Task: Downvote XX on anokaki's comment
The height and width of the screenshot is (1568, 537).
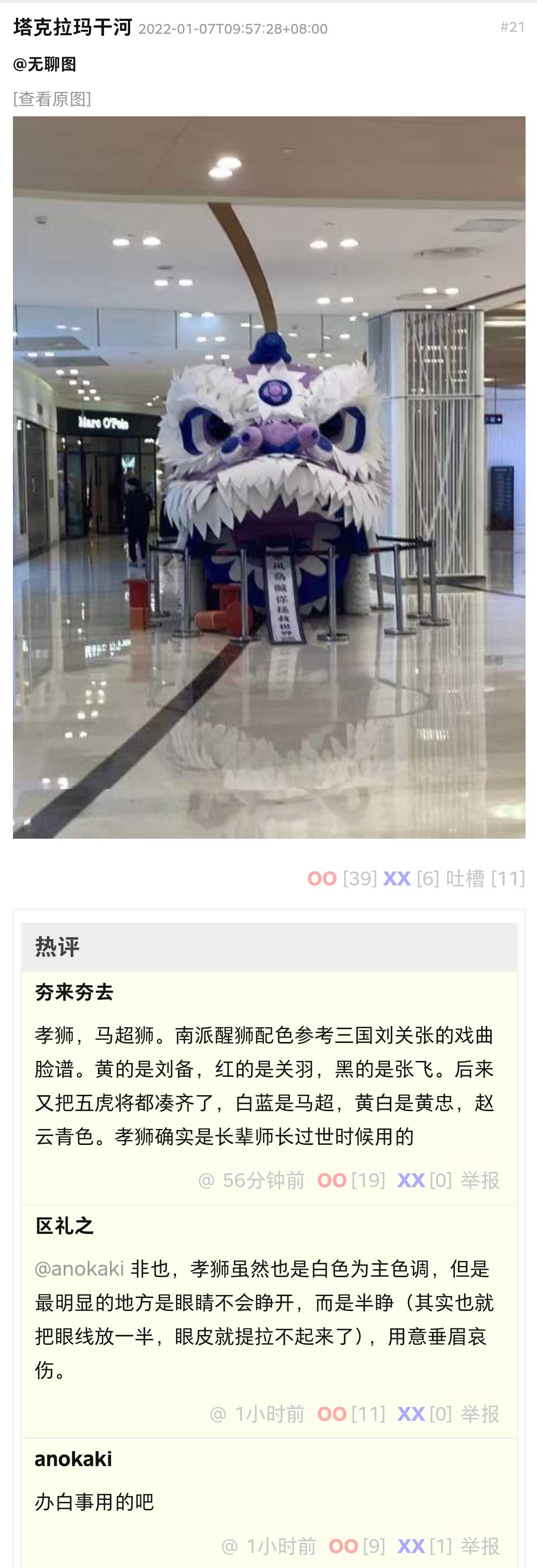Action: [x=411, y=1546]
